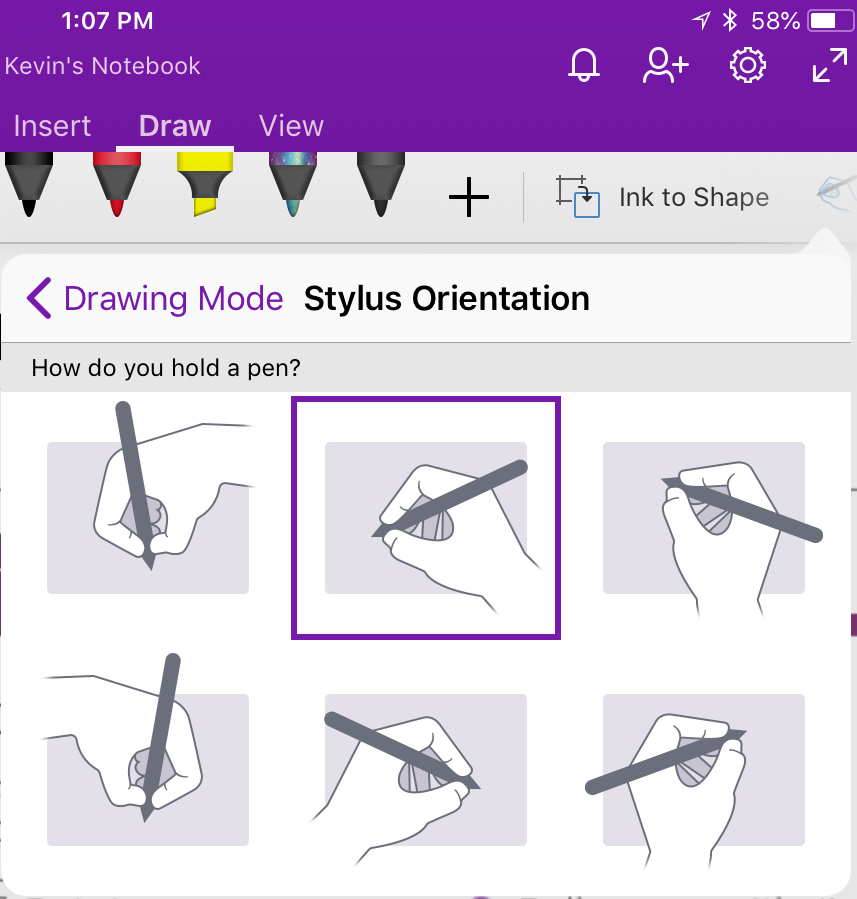Select right-hand grip with hooked wrist
This screenshot has height=899, width=857.
(x=704, y=517)
